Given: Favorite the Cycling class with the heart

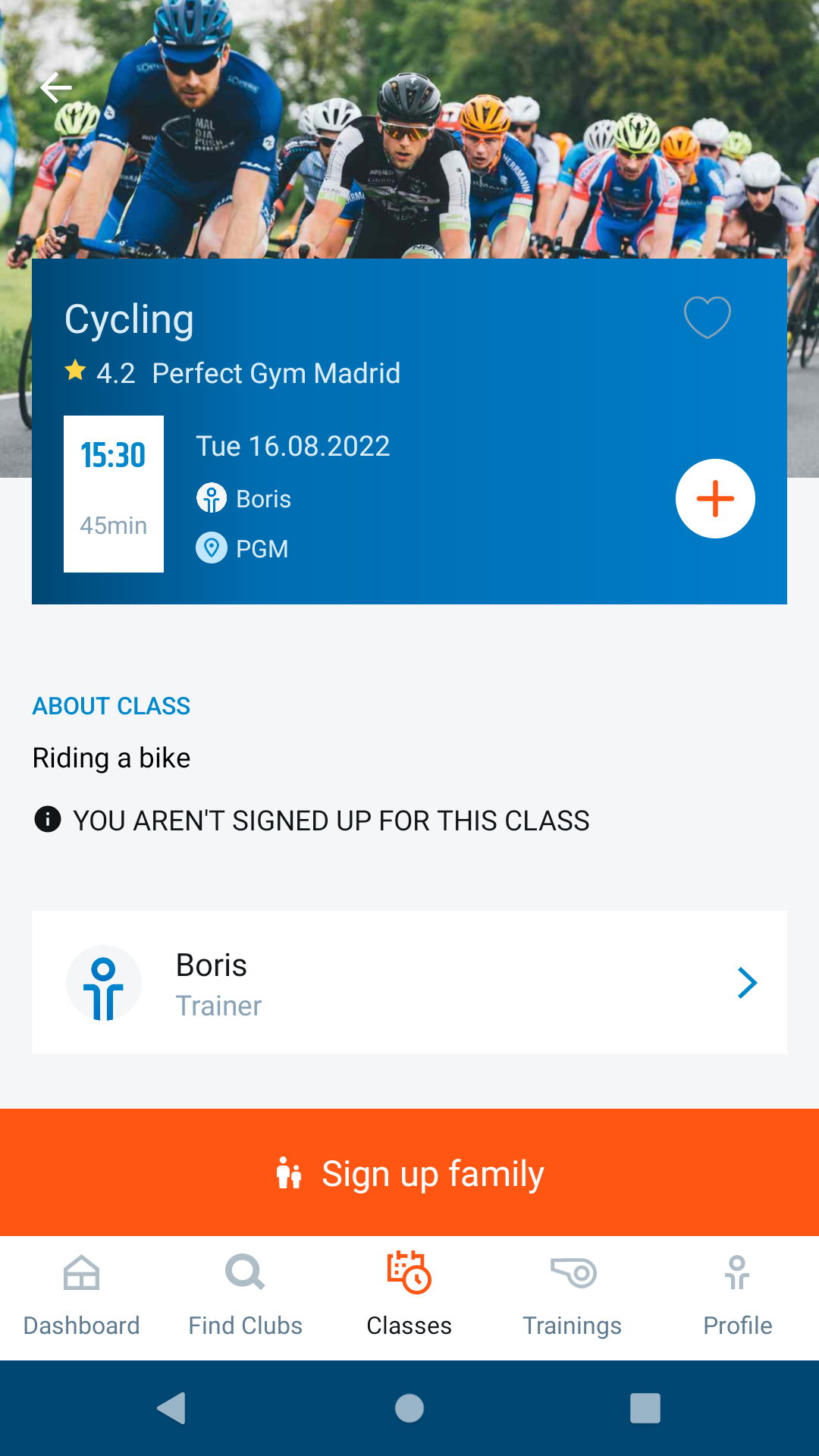Looking at the screenshot, I should tap(707, 317).
